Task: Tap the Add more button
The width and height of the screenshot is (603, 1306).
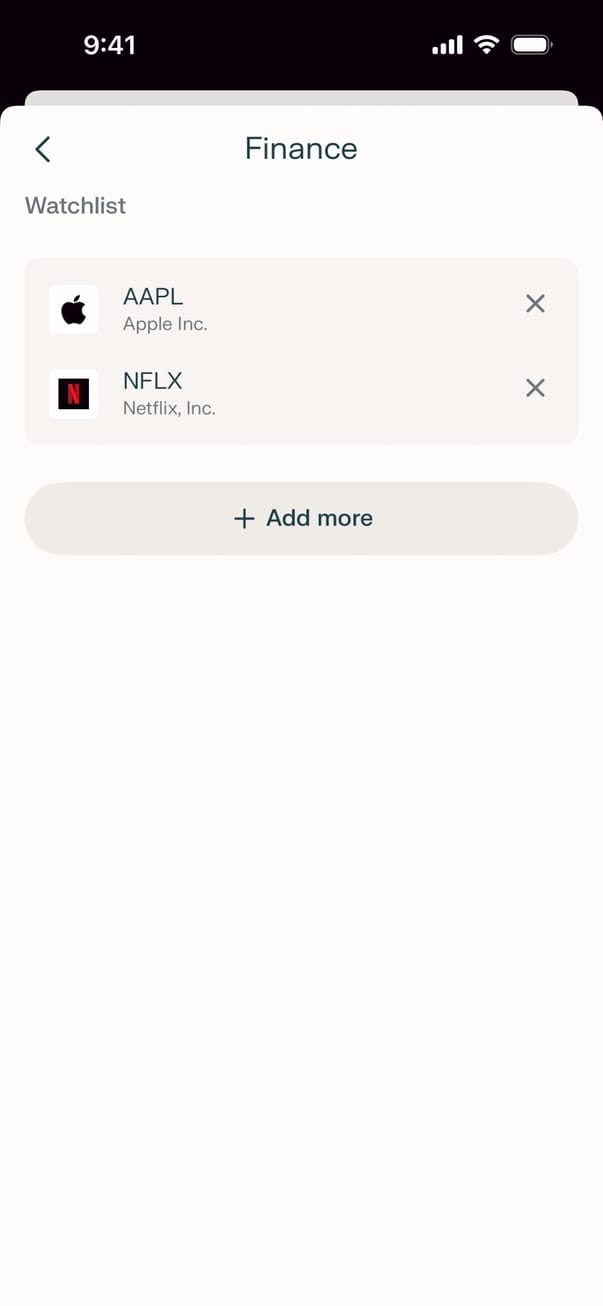Action: 301,518
